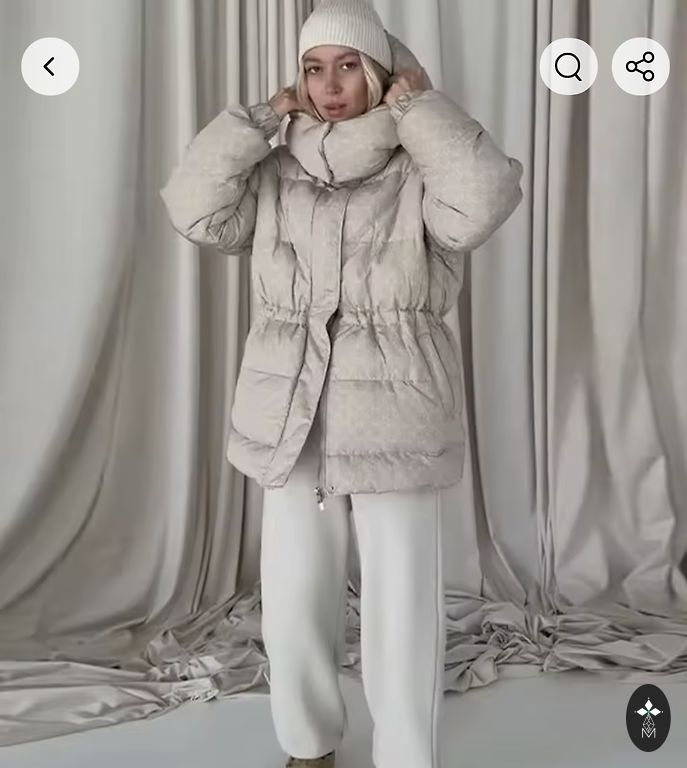This screenshot has height=768, width=687.
Task: Open the puffer jacket photo fullscreen
Action: [343, 400]
